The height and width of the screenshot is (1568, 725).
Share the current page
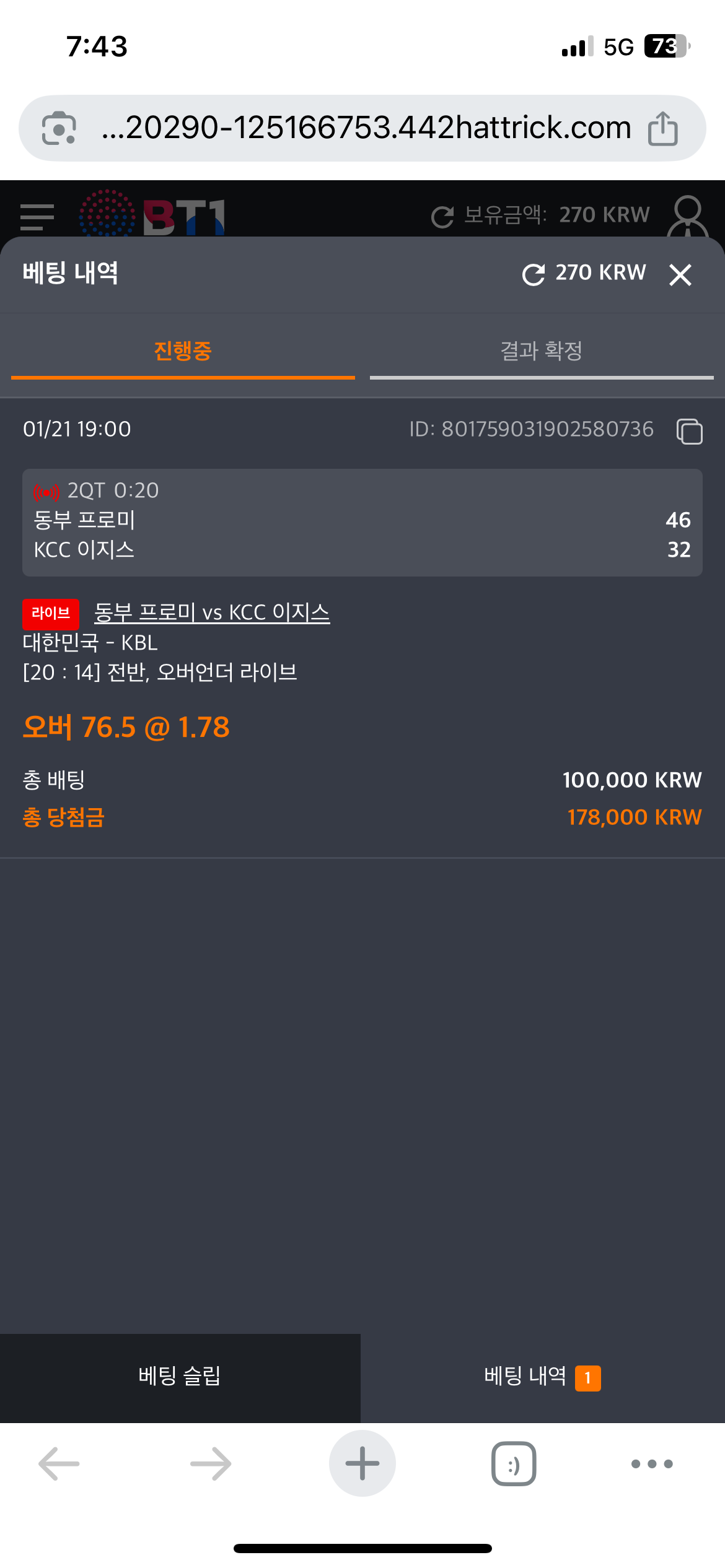coord(662,128)
